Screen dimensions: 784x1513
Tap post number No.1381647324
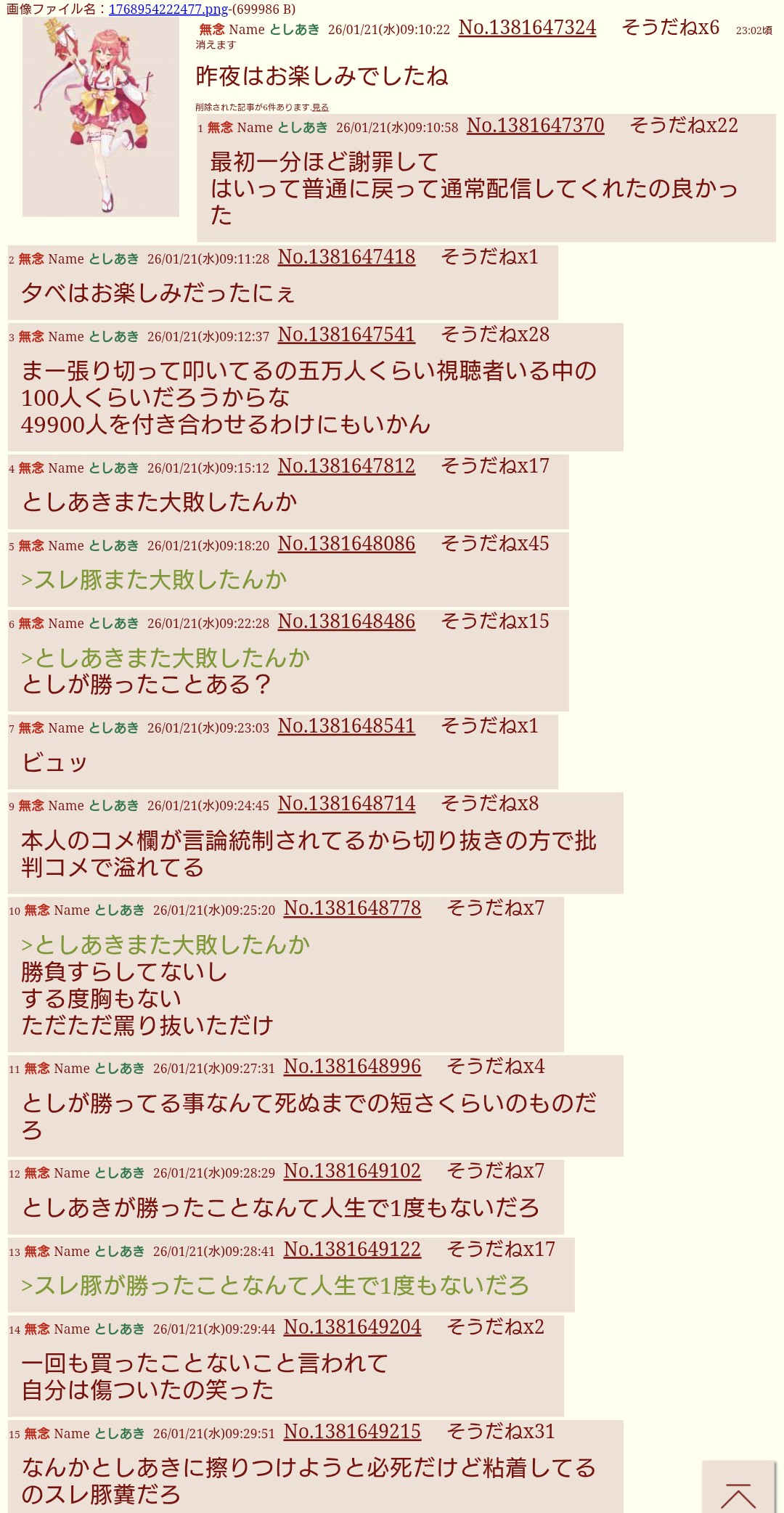(527, 28)
